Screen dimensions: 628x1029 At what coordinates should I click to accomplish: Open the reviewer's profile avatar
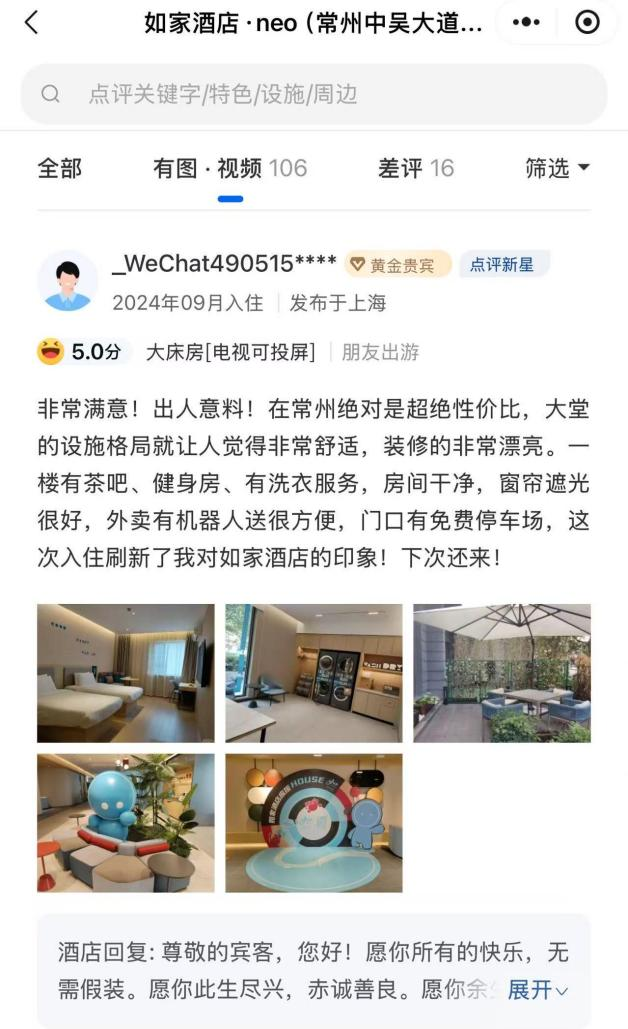pyautogui.click(x=68, y=281)
